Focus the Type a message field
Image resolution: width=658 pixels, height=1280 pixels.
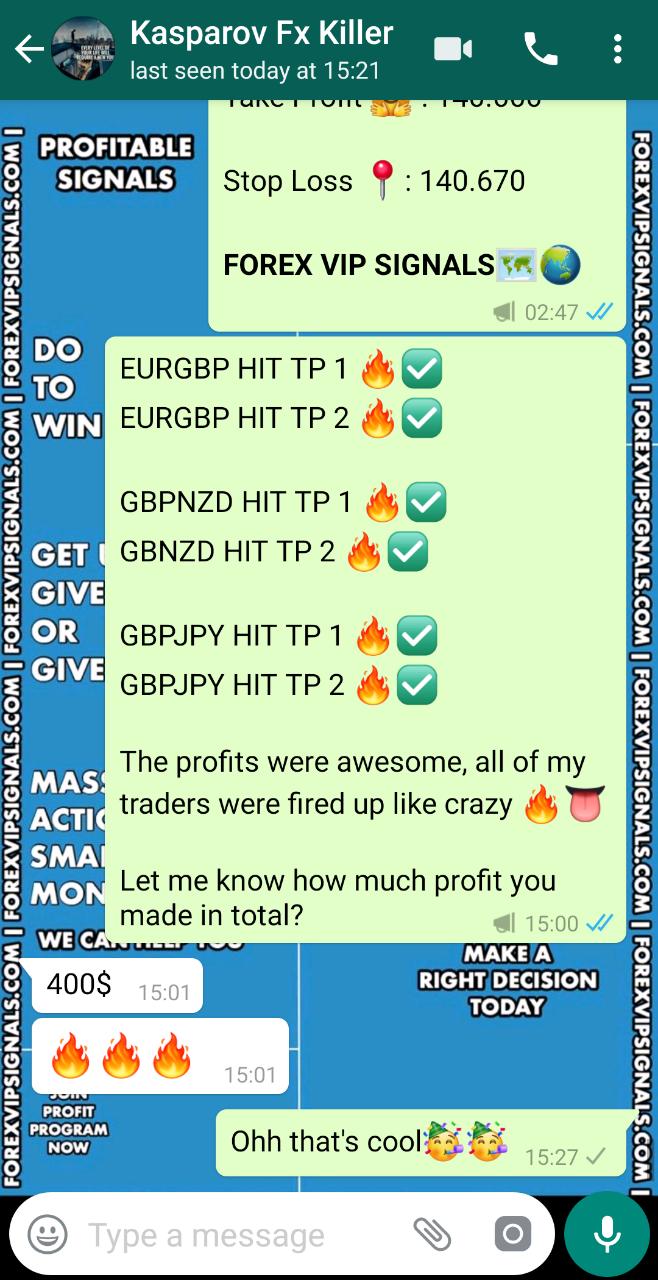240,1235
